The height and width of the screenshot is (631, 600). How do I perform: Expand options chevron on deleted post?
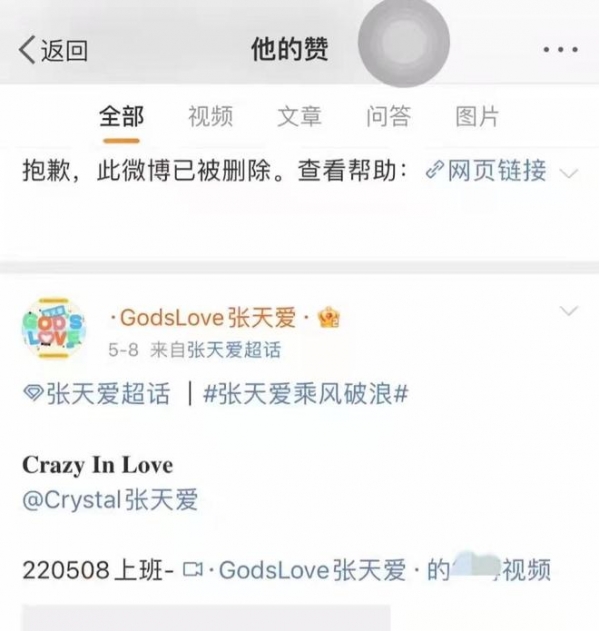tap(569, 172)
